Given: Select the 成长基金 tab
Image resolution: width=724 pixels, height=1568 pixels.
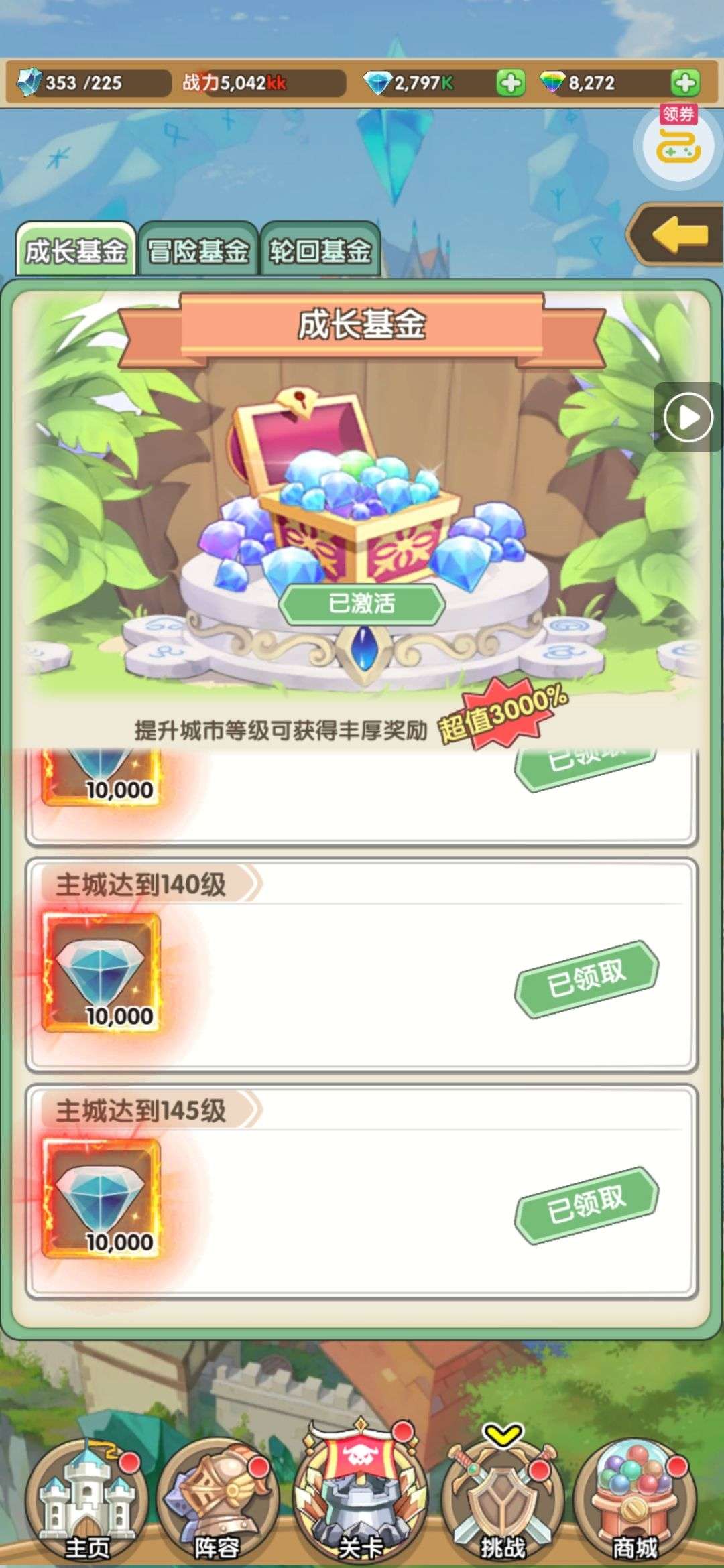Looking at the screenshot, I should point(76,249).
